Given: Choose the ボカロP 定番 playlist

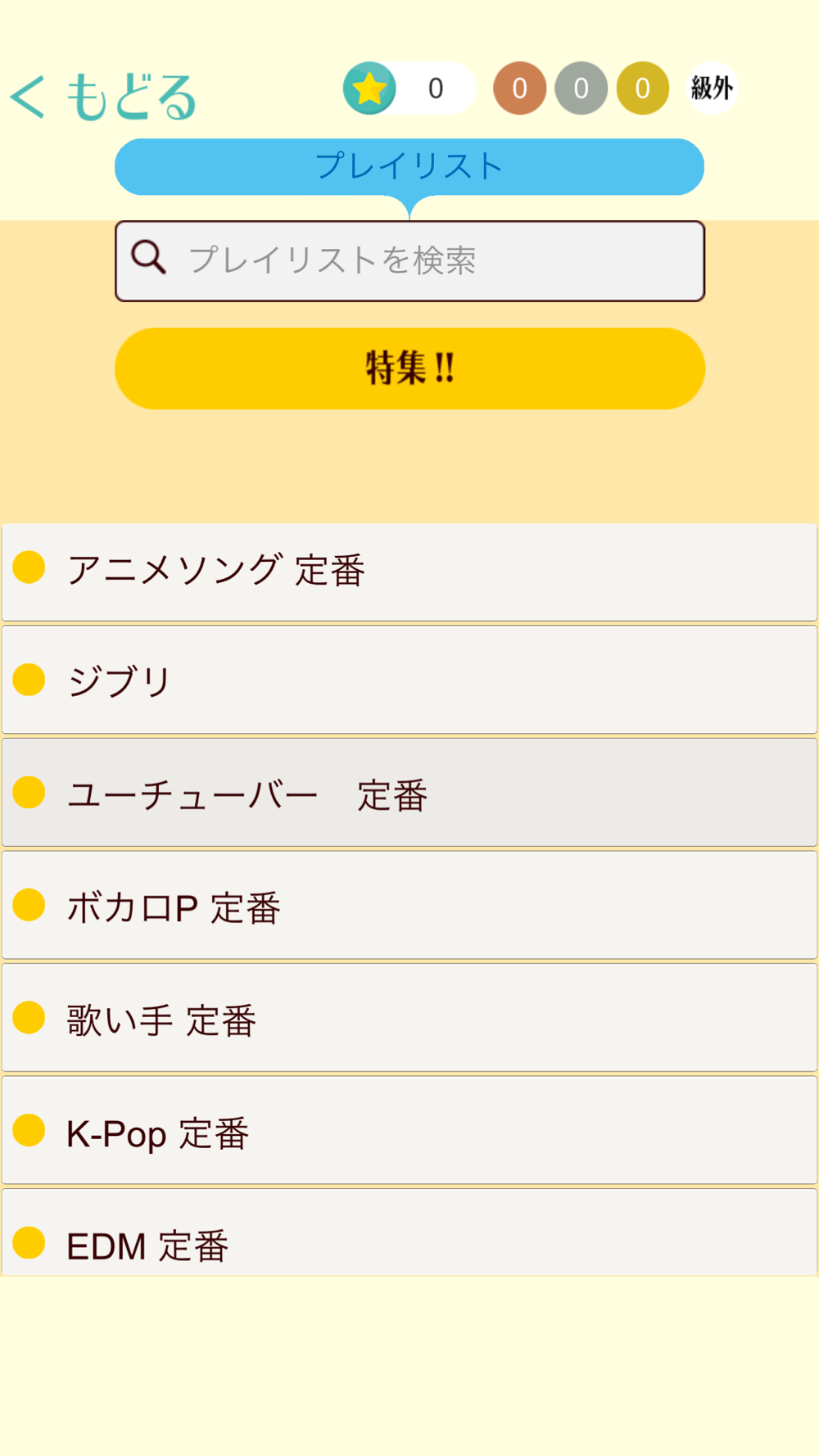Looking at the screenshot, I should pos(409,905).
